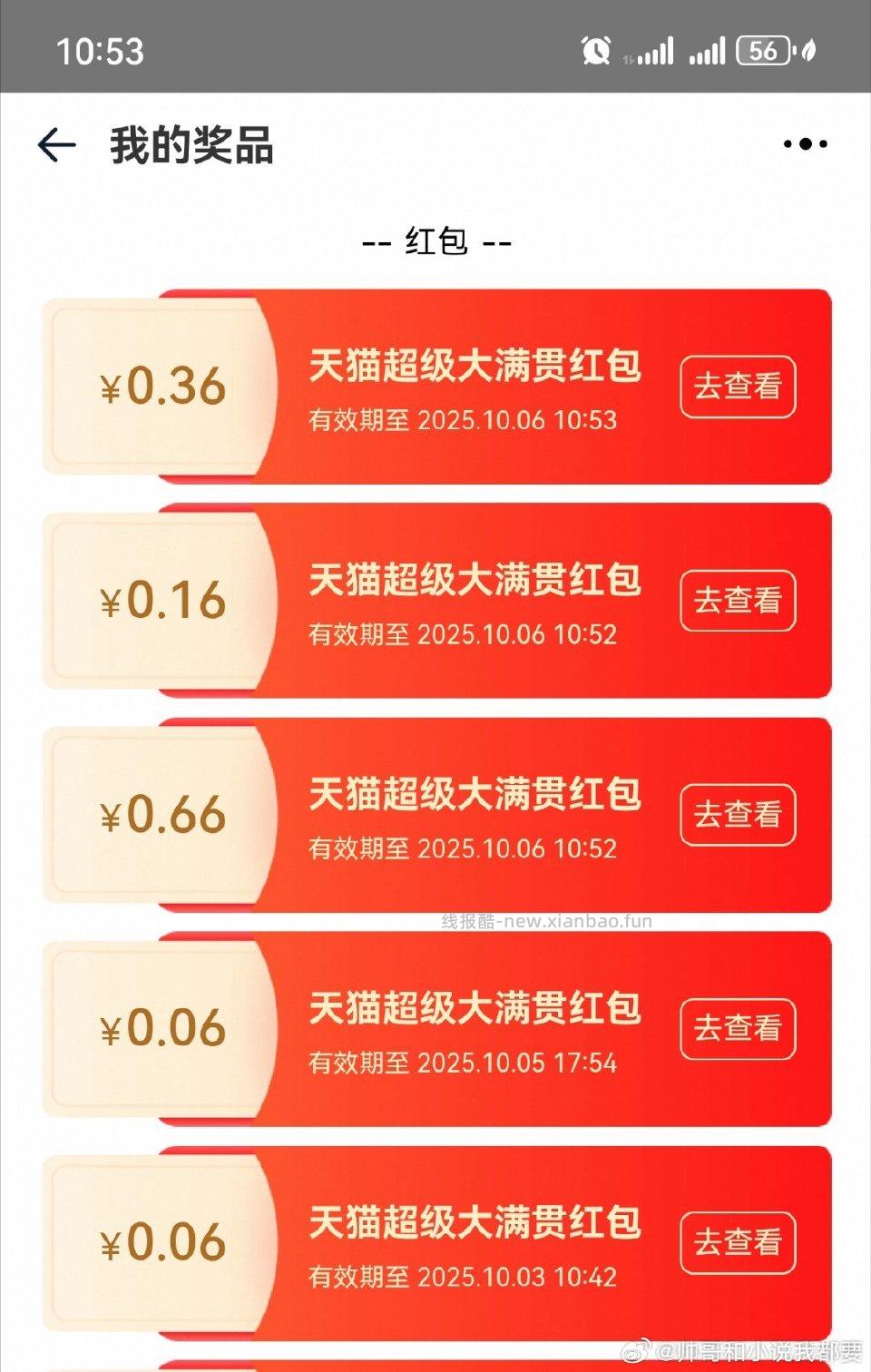This screenshot has width=871, height=1372.
Task: Tap 去查看 on the envelope expiring 2025.10.03
Action: [x=737, y=1242]
